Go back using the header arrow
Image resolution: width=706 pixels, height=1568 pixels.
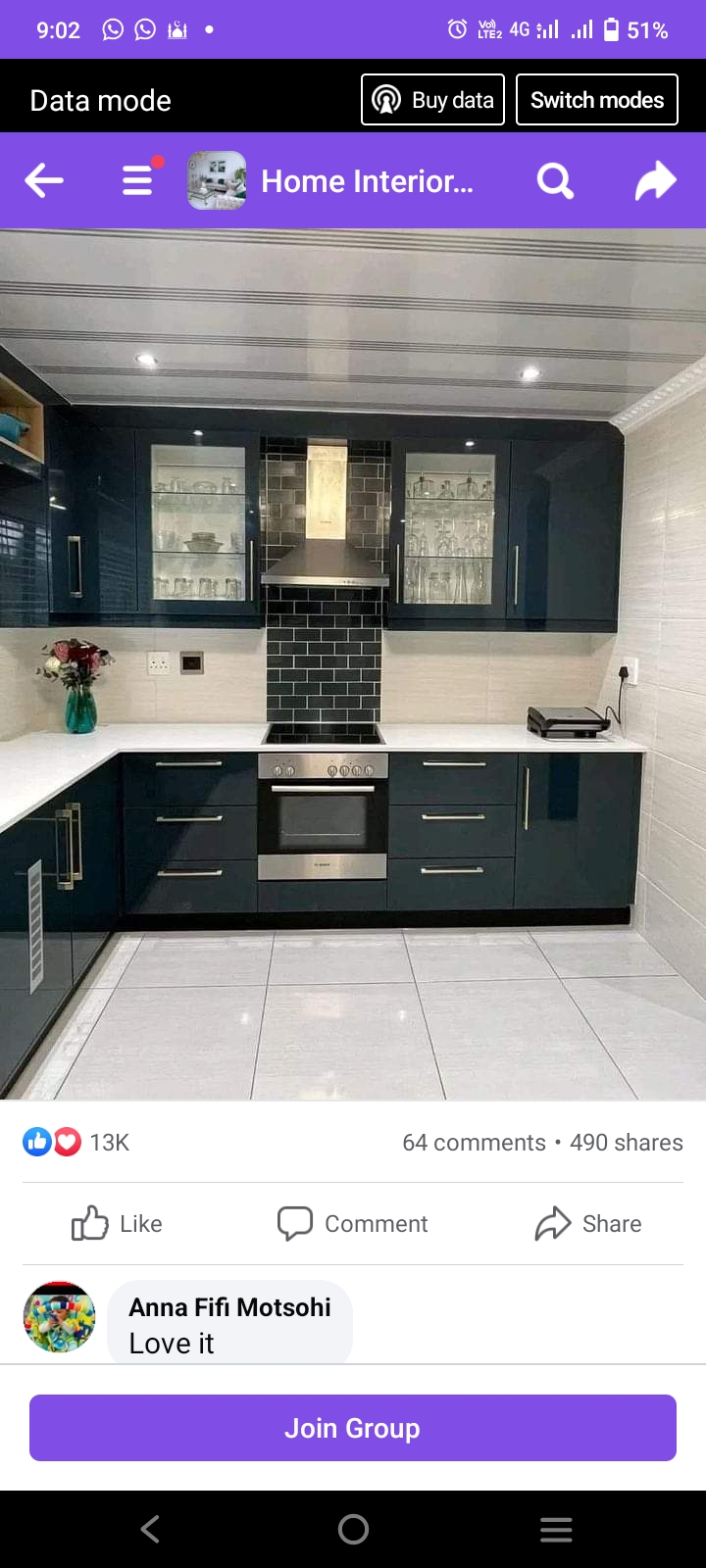44,180
